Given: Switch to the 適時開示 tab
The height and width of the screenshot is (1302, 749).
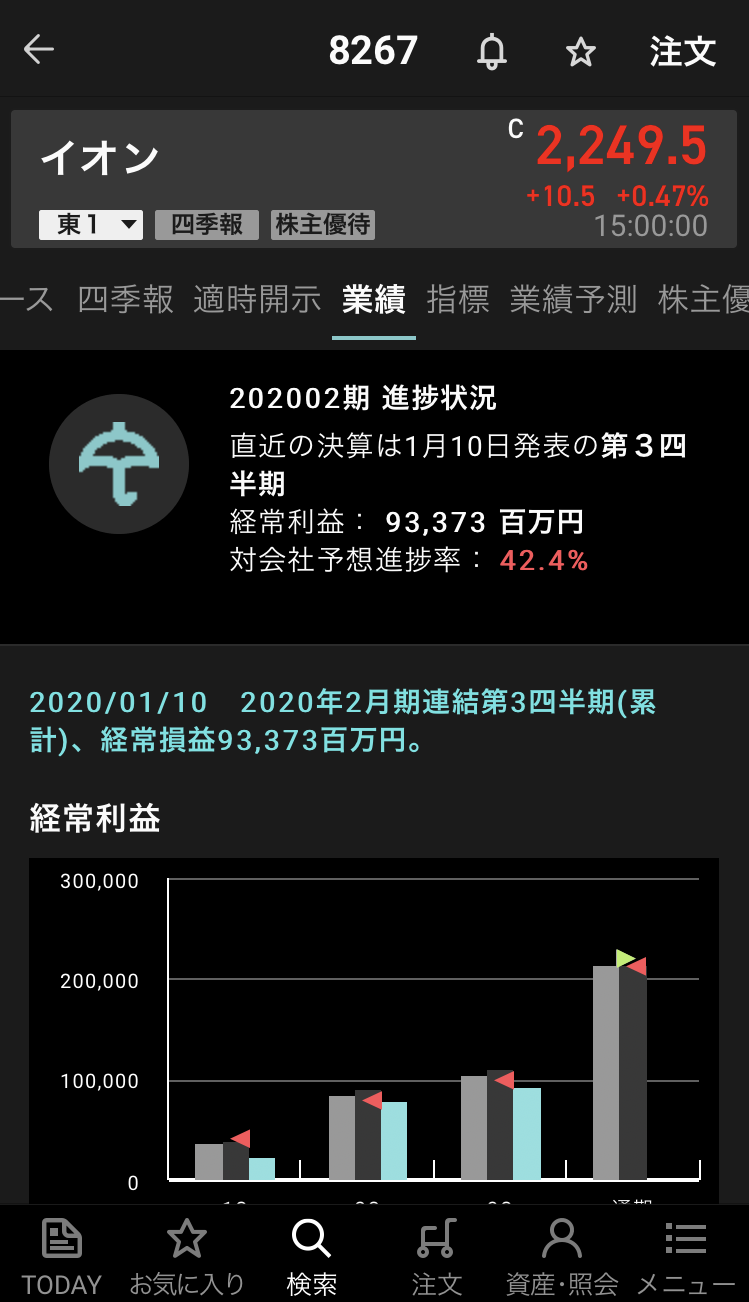Looking at the screenshot, I should tap(257, 299).
